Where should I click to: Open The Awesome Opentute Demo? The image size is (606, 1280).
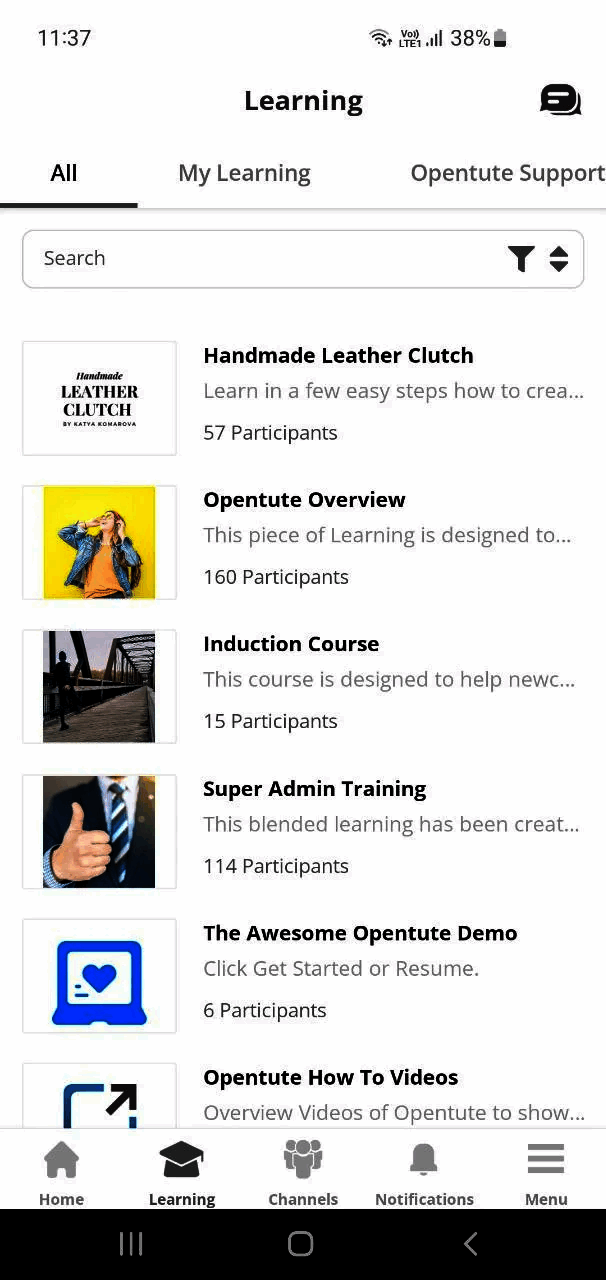point(360,933)
